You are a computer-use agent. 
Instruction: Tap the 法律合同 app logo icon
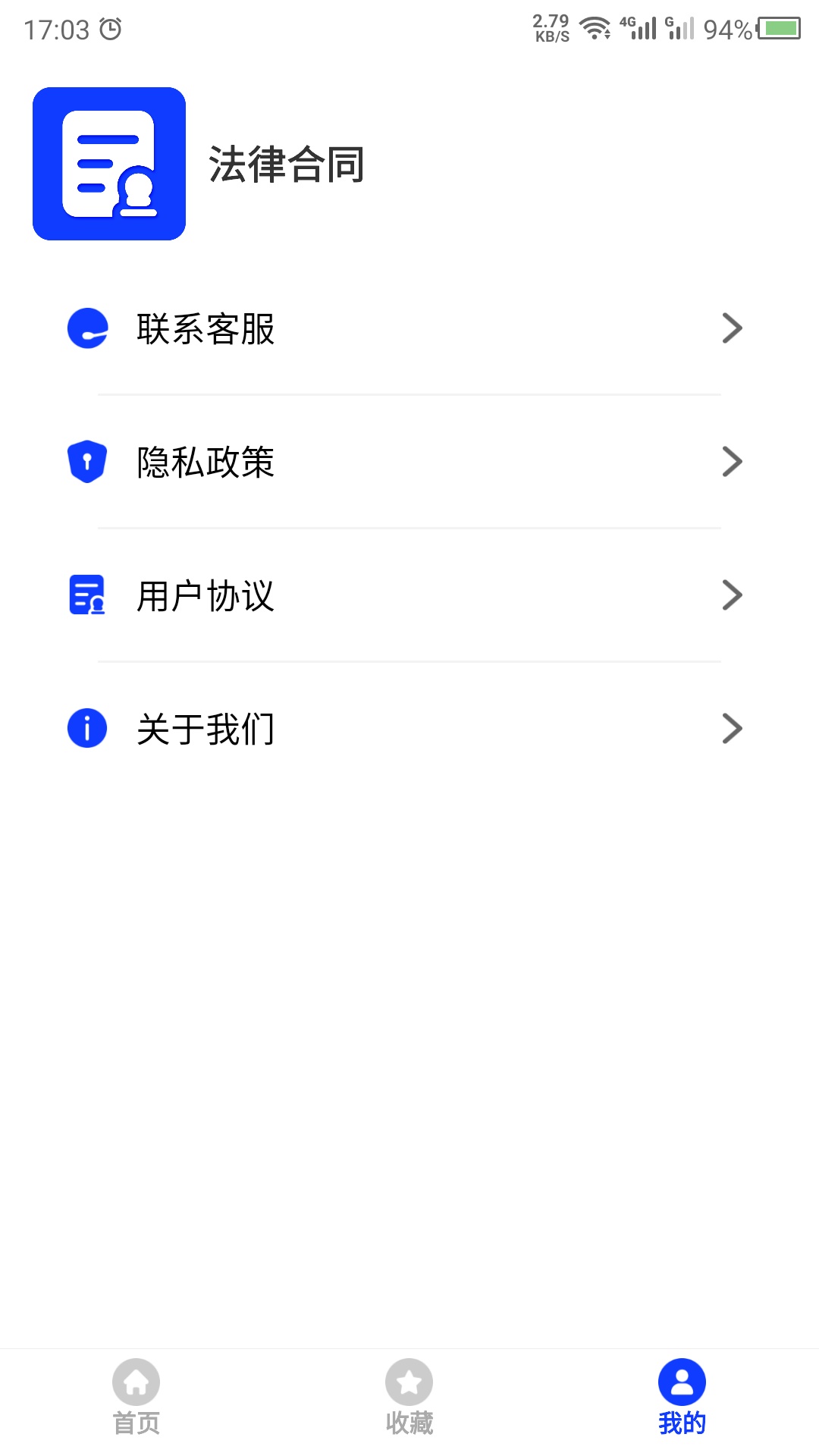click(109, 165)
